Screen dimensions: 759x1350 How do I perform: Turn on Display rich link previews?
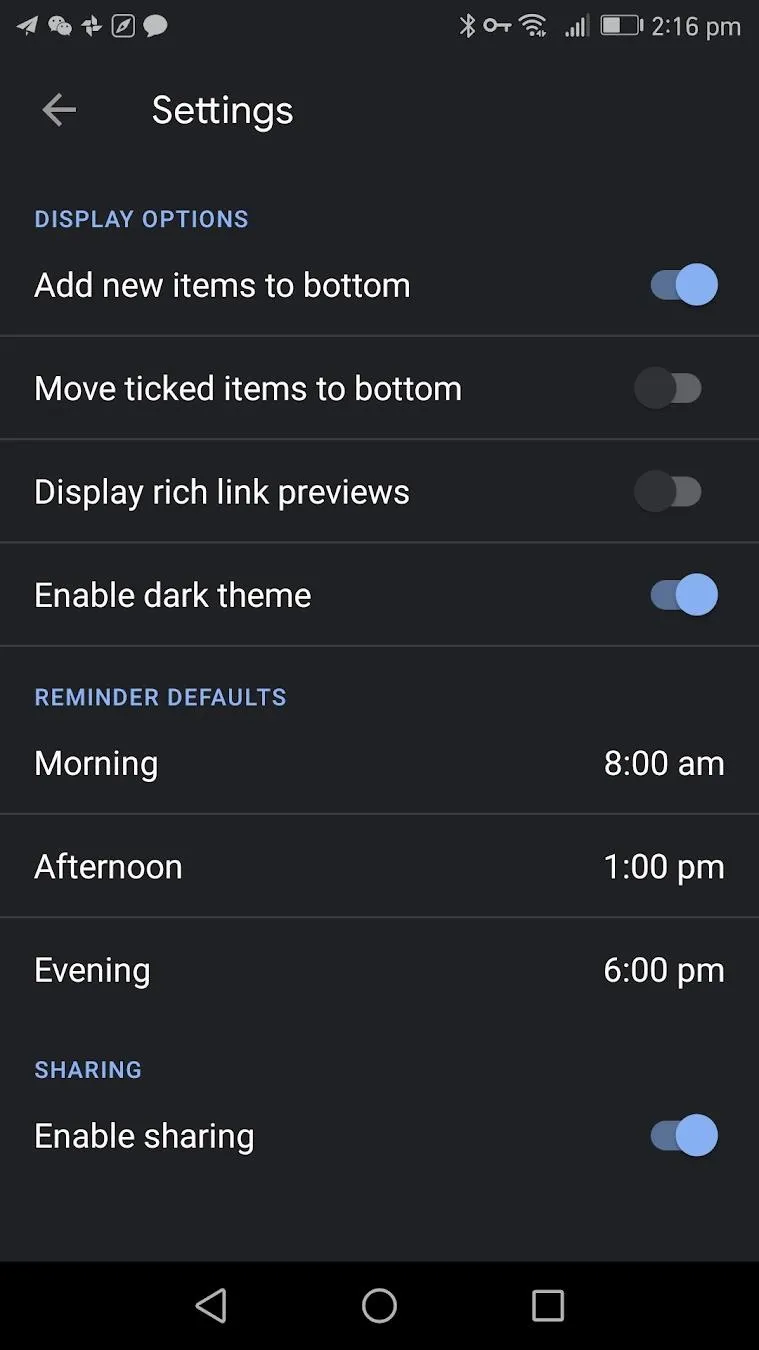coord(669,492)
